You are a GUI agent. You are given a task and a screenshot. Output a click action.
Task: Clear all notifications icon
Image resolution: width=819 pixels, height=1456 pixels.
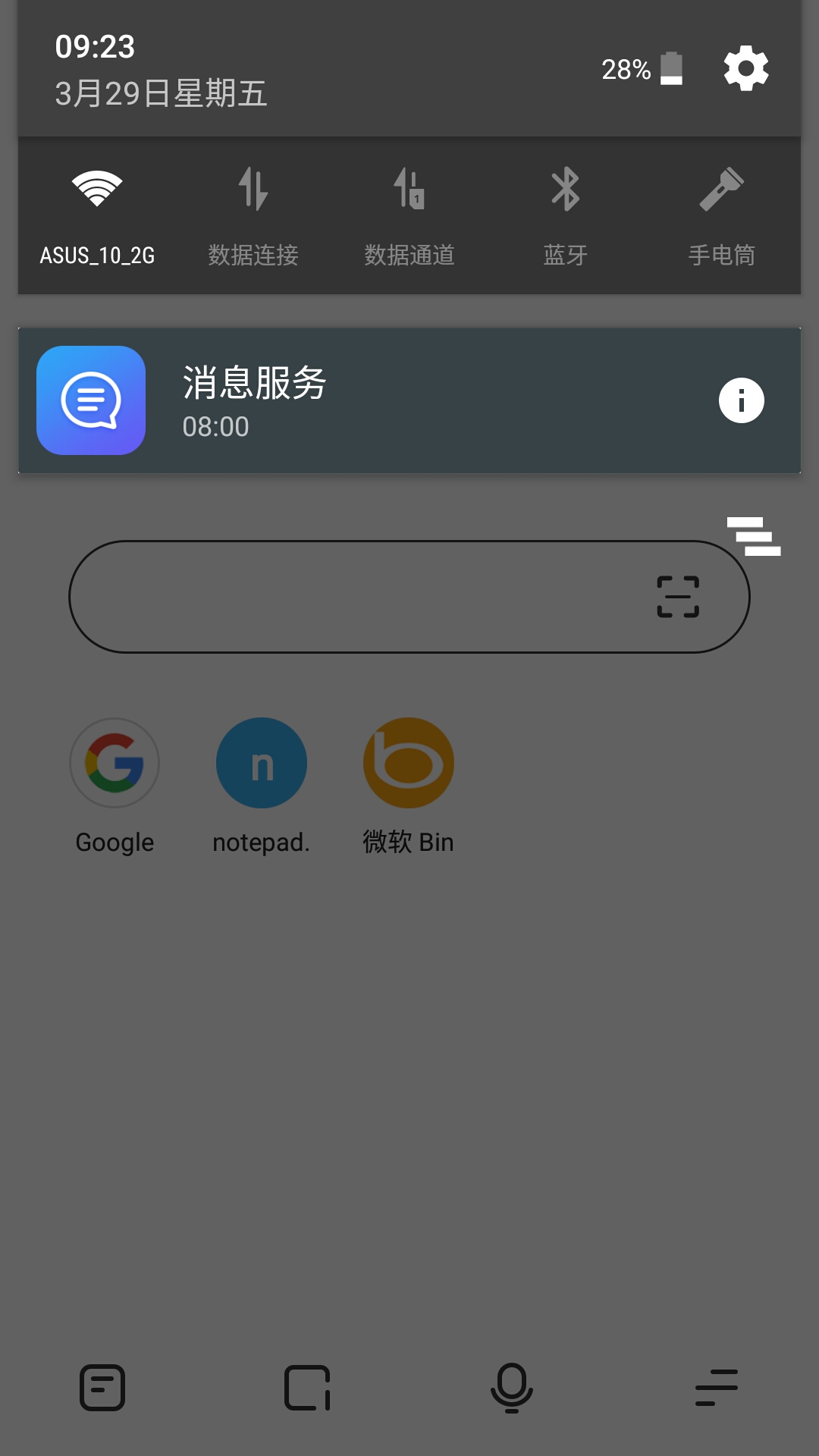[754, 536]
